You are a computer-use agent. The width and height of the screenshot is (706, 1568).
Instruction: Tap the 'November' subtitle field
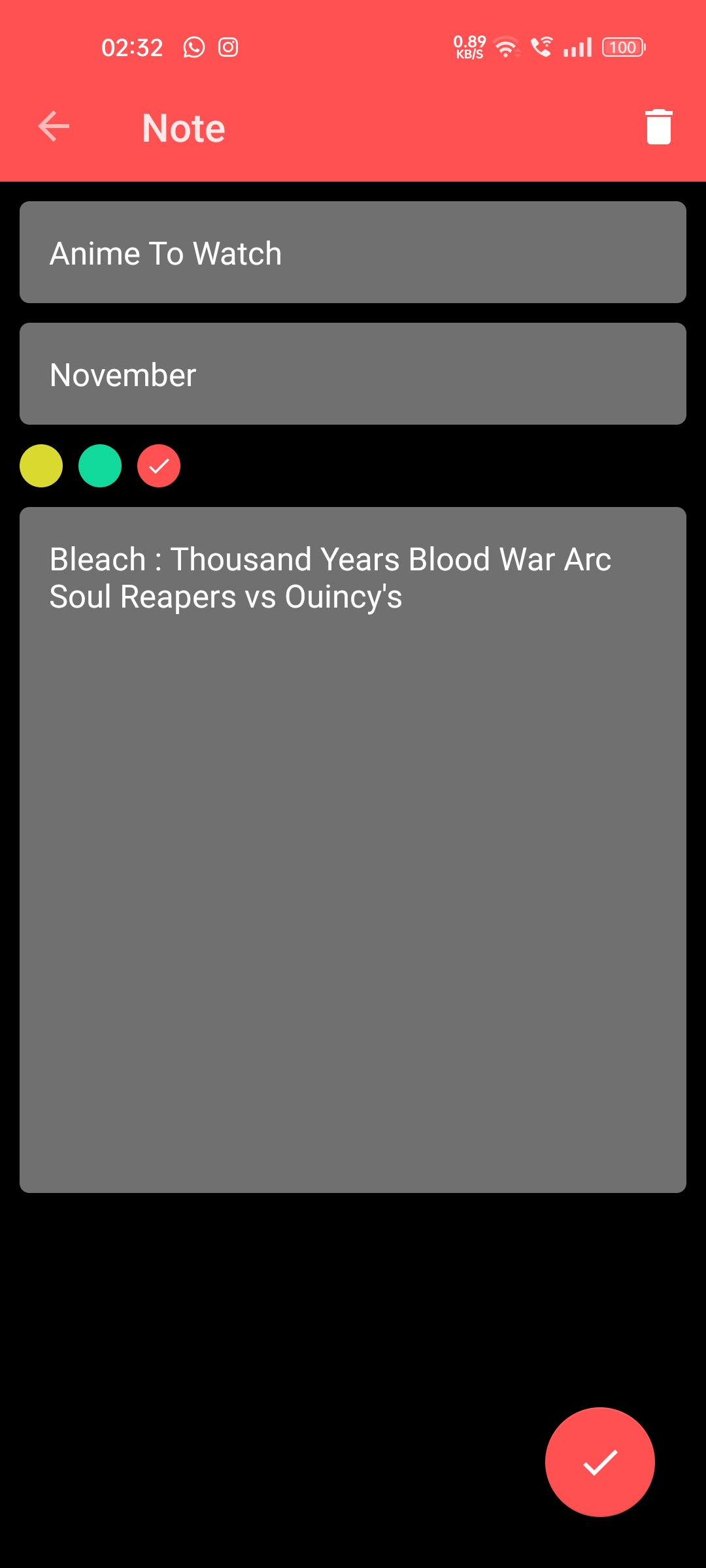tap(353, 374)
